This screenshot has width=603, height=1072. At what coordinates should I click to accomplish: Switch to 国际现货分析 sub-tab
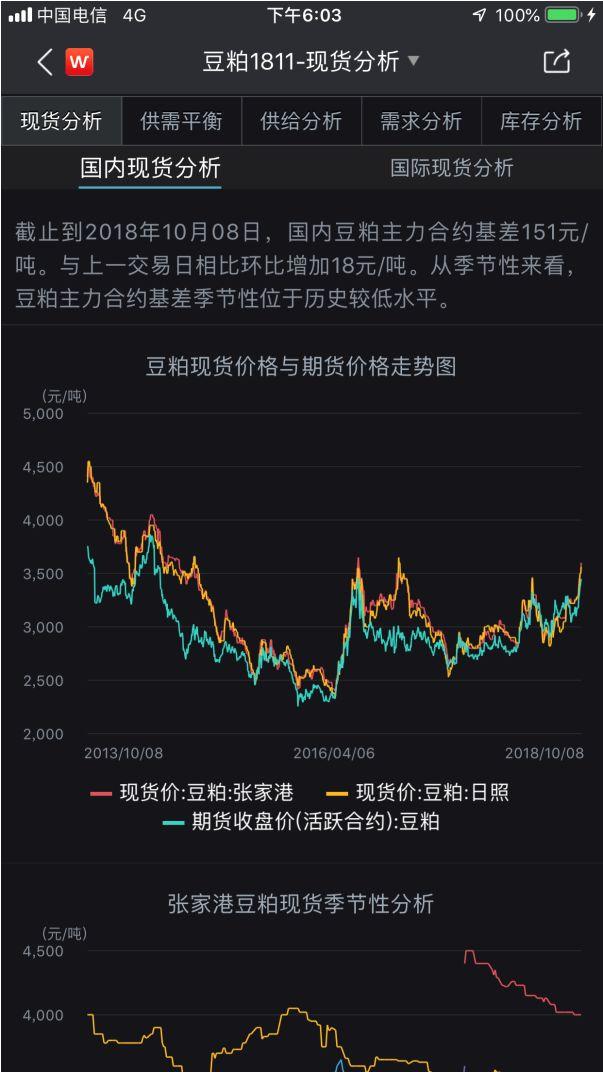[452, 168]
